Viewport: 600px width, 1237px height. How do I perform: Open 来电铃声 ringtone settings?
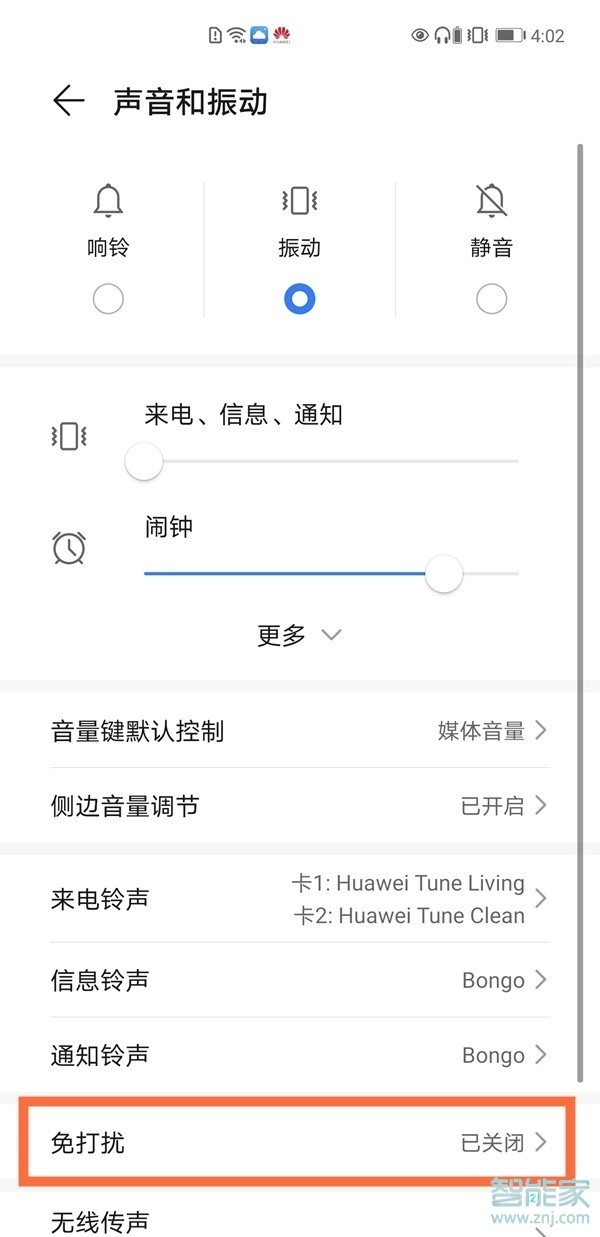coord(299,899)
